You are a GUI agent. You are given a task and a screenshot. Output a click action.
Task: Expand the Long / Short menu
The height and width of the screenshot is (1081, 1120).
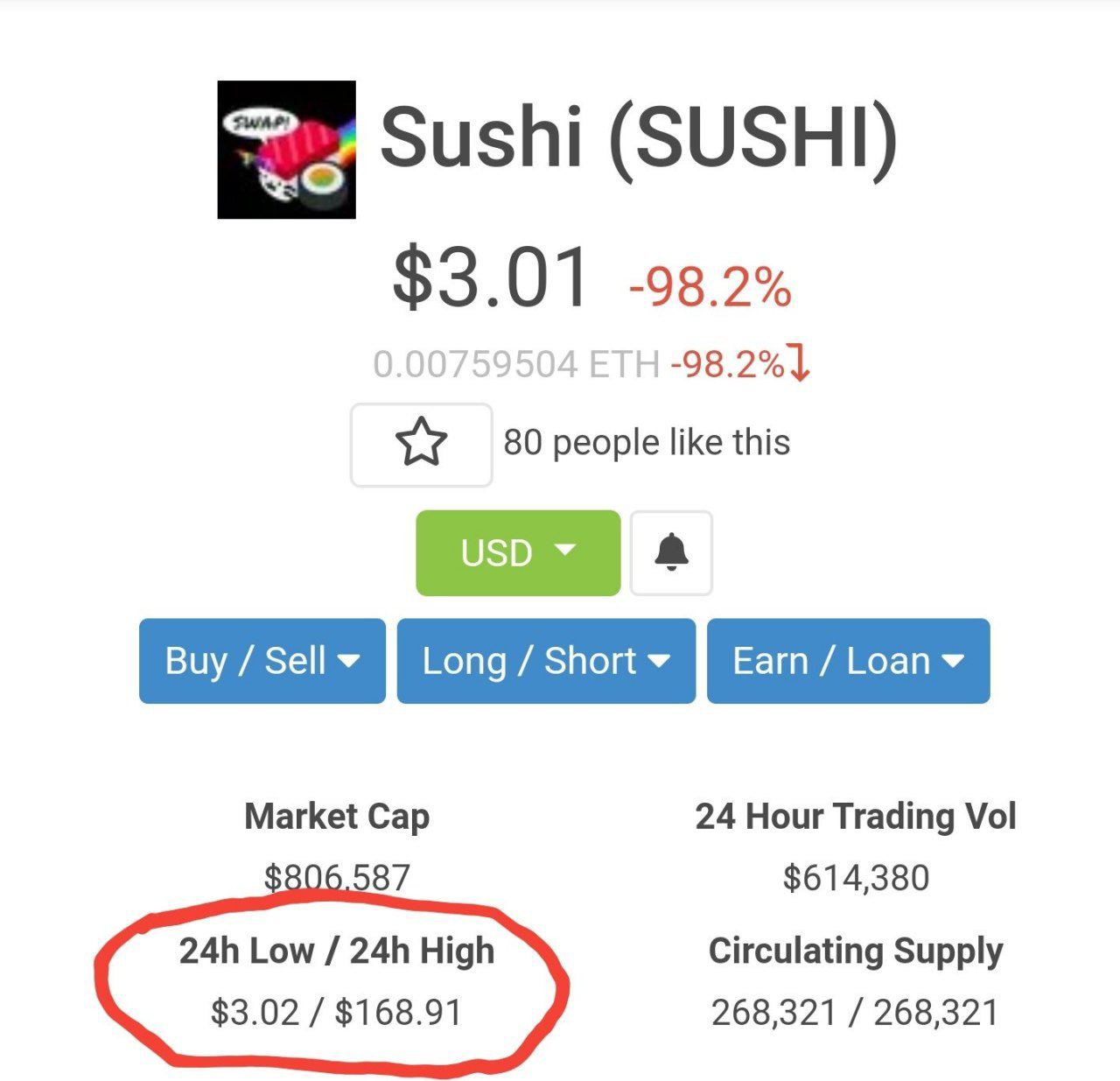click(x=546, y=661)
